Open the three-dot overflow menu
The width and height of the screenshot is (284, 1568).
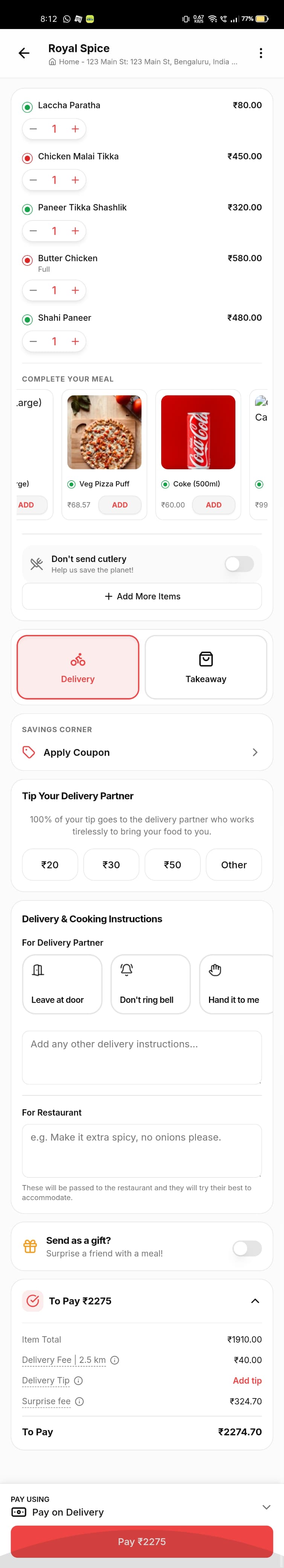[x=260, y=54]
